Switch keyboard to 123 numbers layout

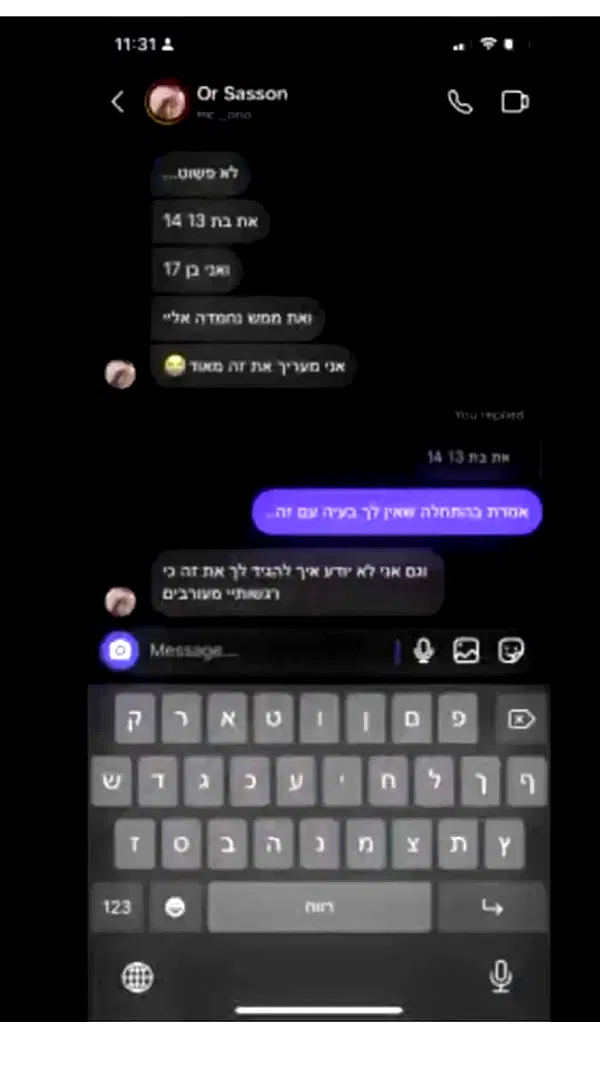point(117,907)
